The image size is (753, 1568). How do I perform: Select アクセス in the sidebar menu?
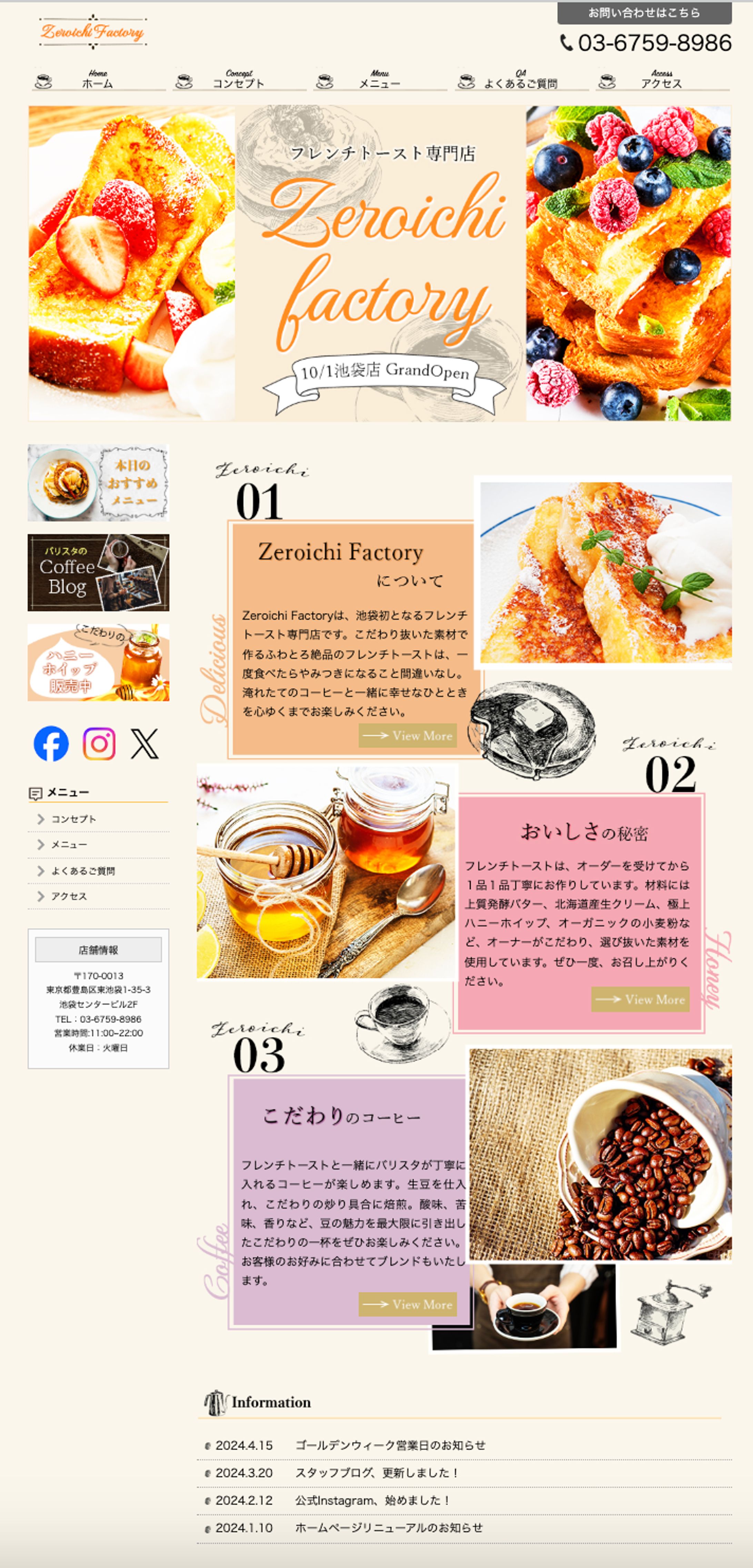pos(69,897)
